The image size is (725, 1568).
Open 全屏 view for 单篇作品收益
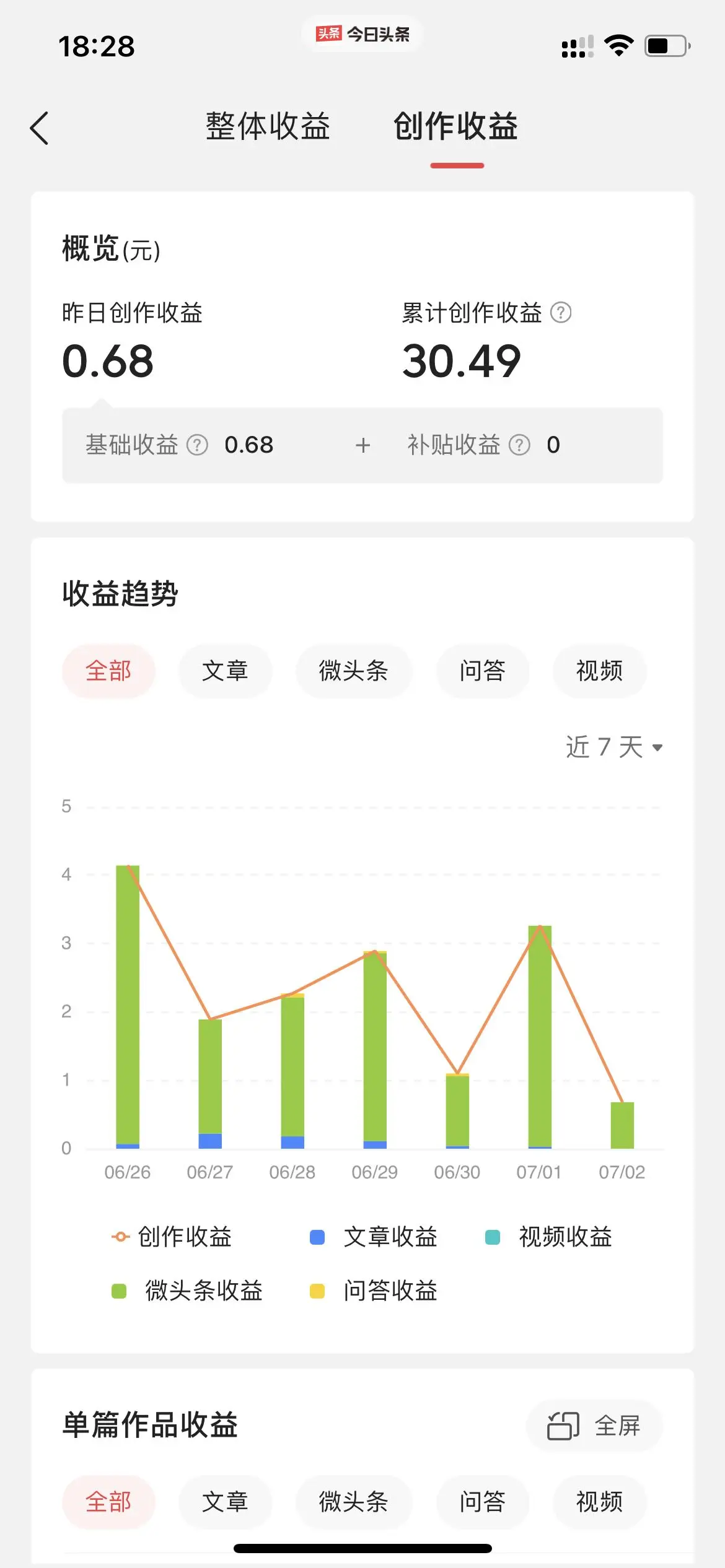coord(594,1426)
